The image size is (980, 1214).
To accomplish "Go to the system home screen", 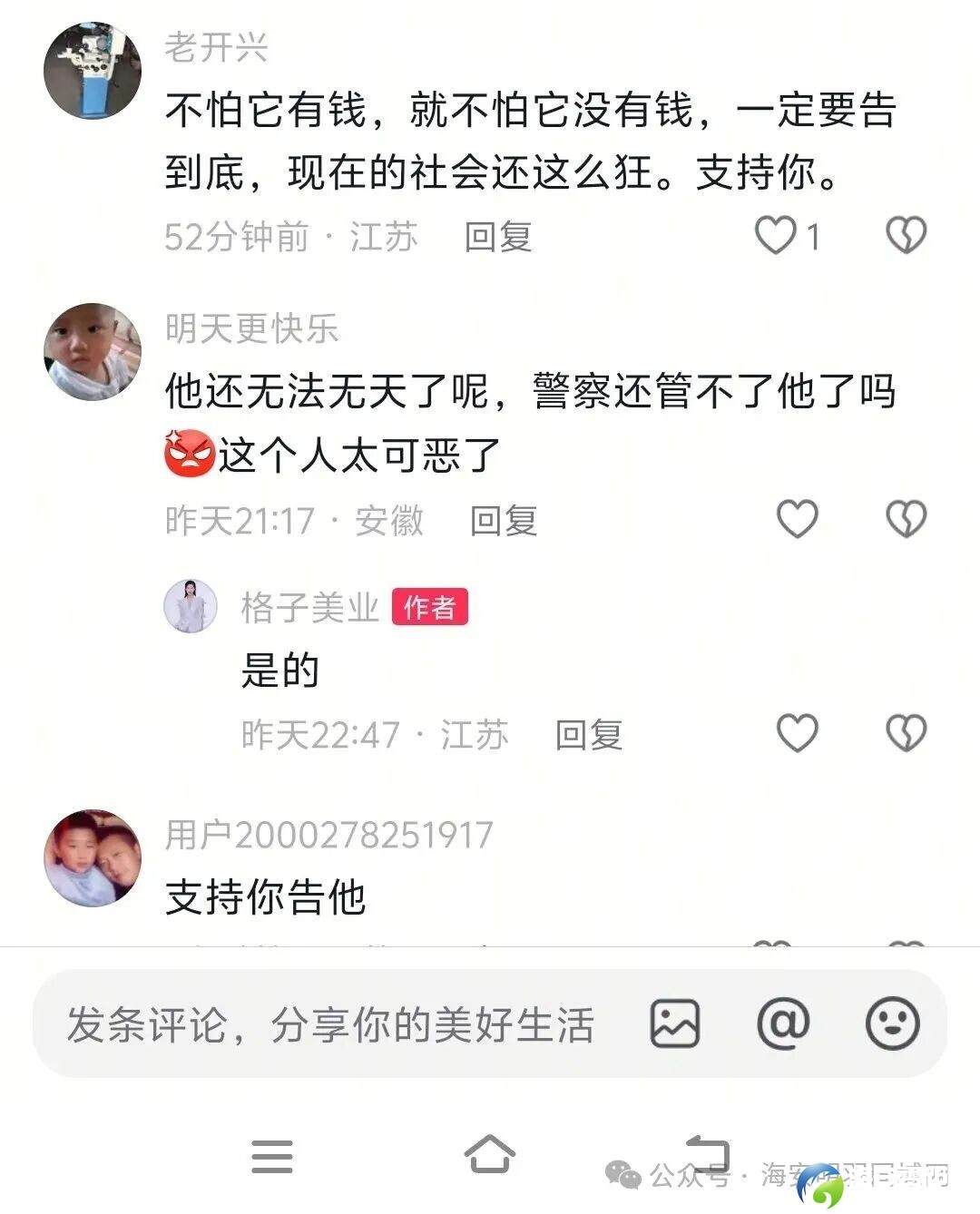I will click(490, 1155).
